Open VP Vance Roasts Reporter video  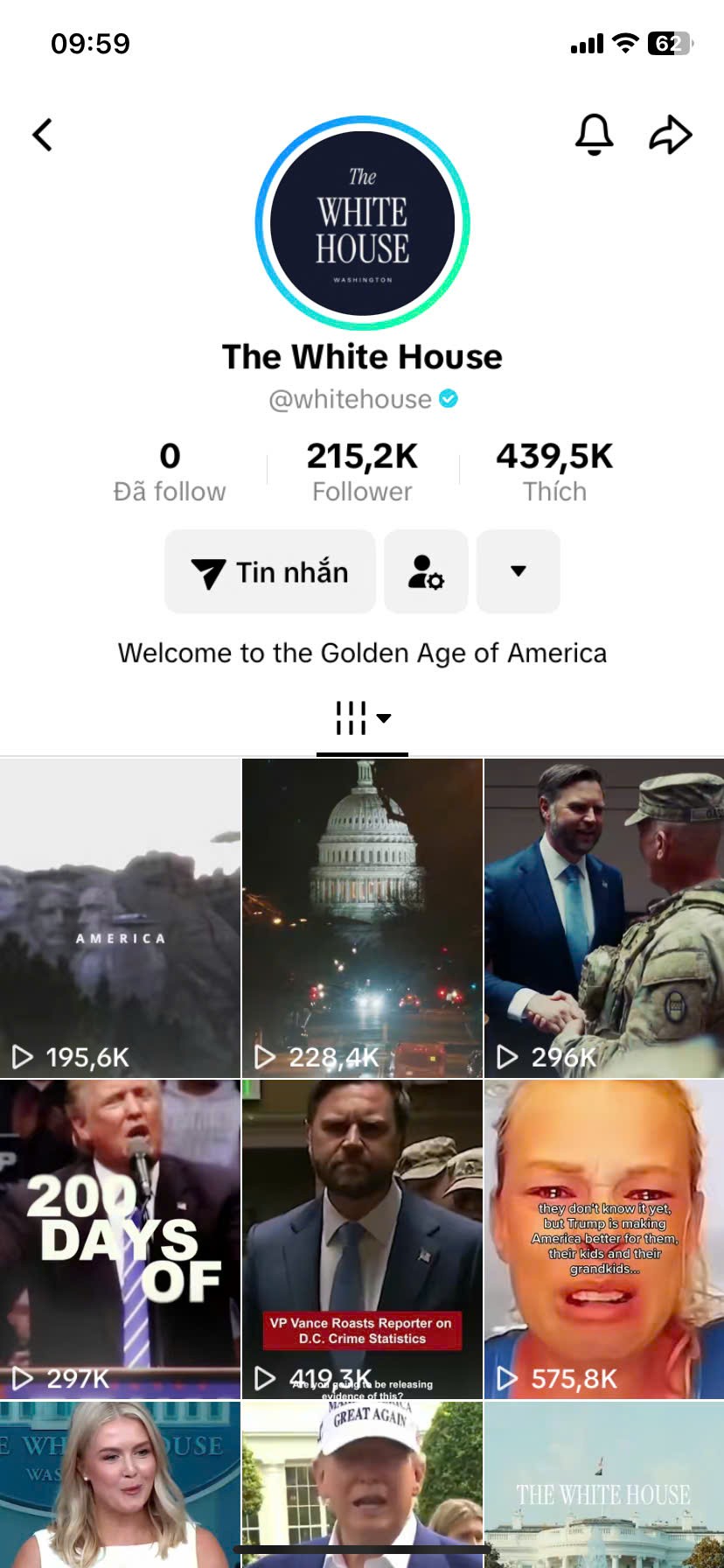point(362,1238)
